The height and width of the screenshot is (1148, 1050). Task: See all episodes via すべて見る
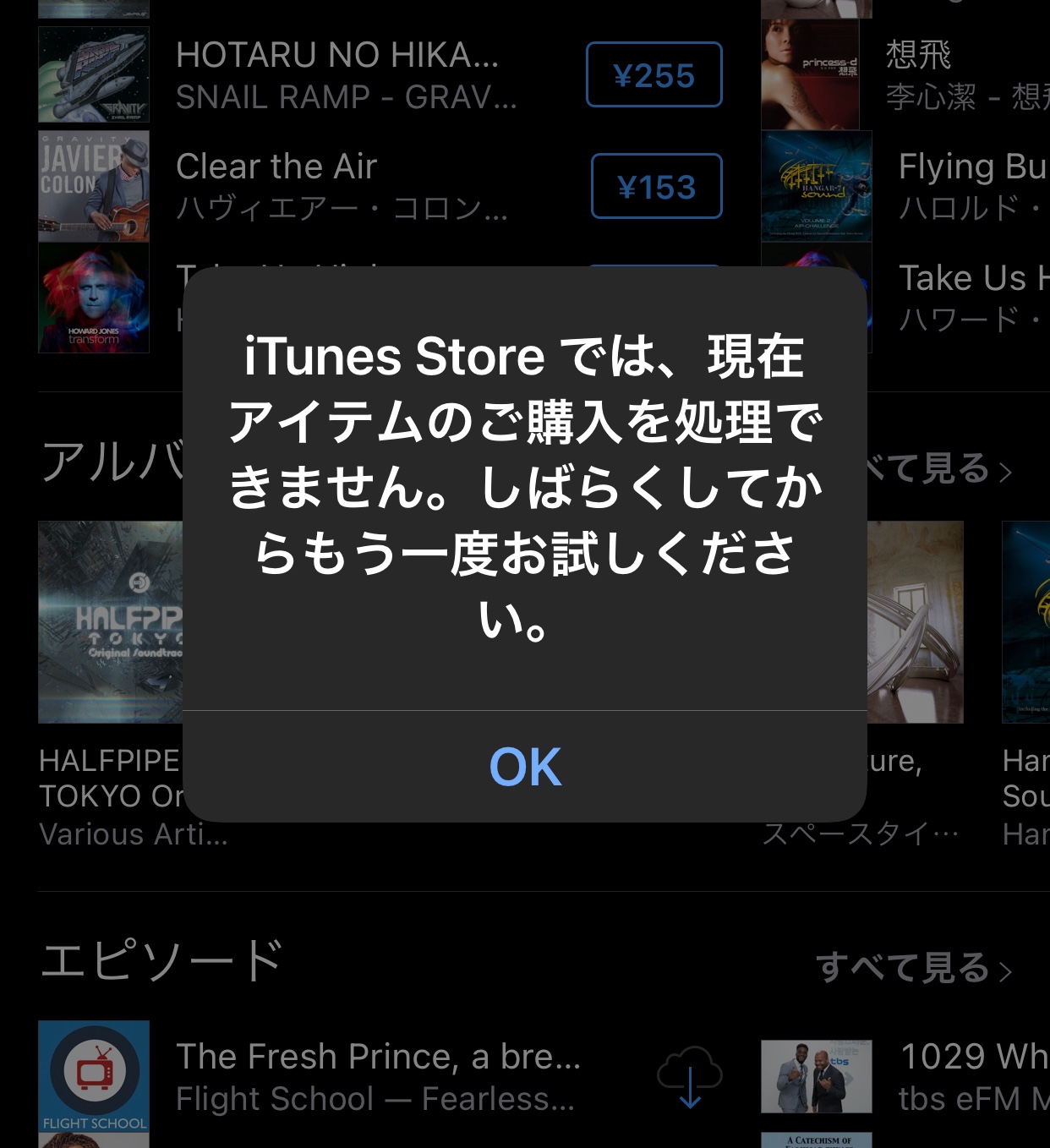(x=913, y=968)
